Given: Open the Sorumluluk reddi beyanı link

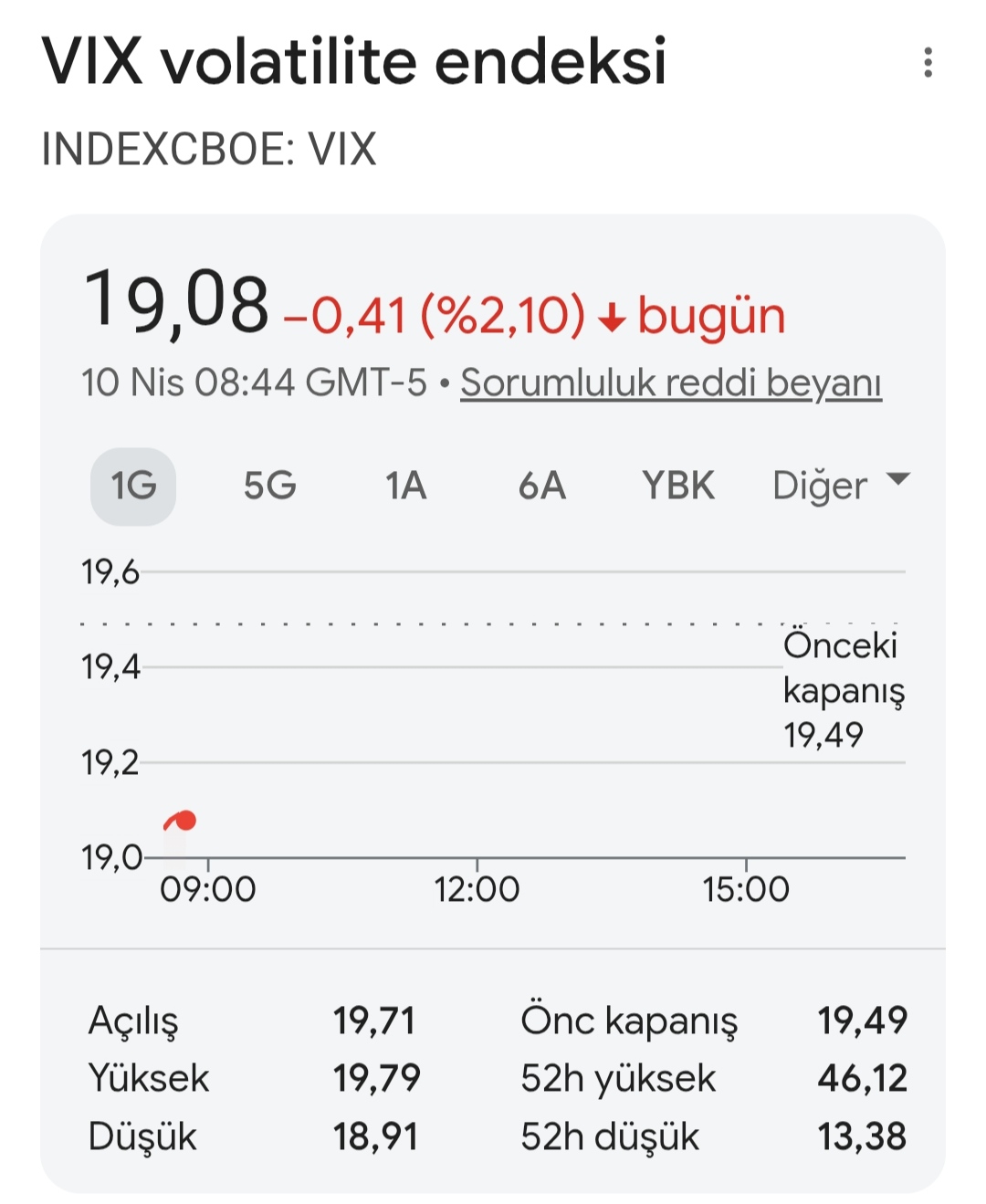Looking at the screenshot, I should [x=670, y=382].
